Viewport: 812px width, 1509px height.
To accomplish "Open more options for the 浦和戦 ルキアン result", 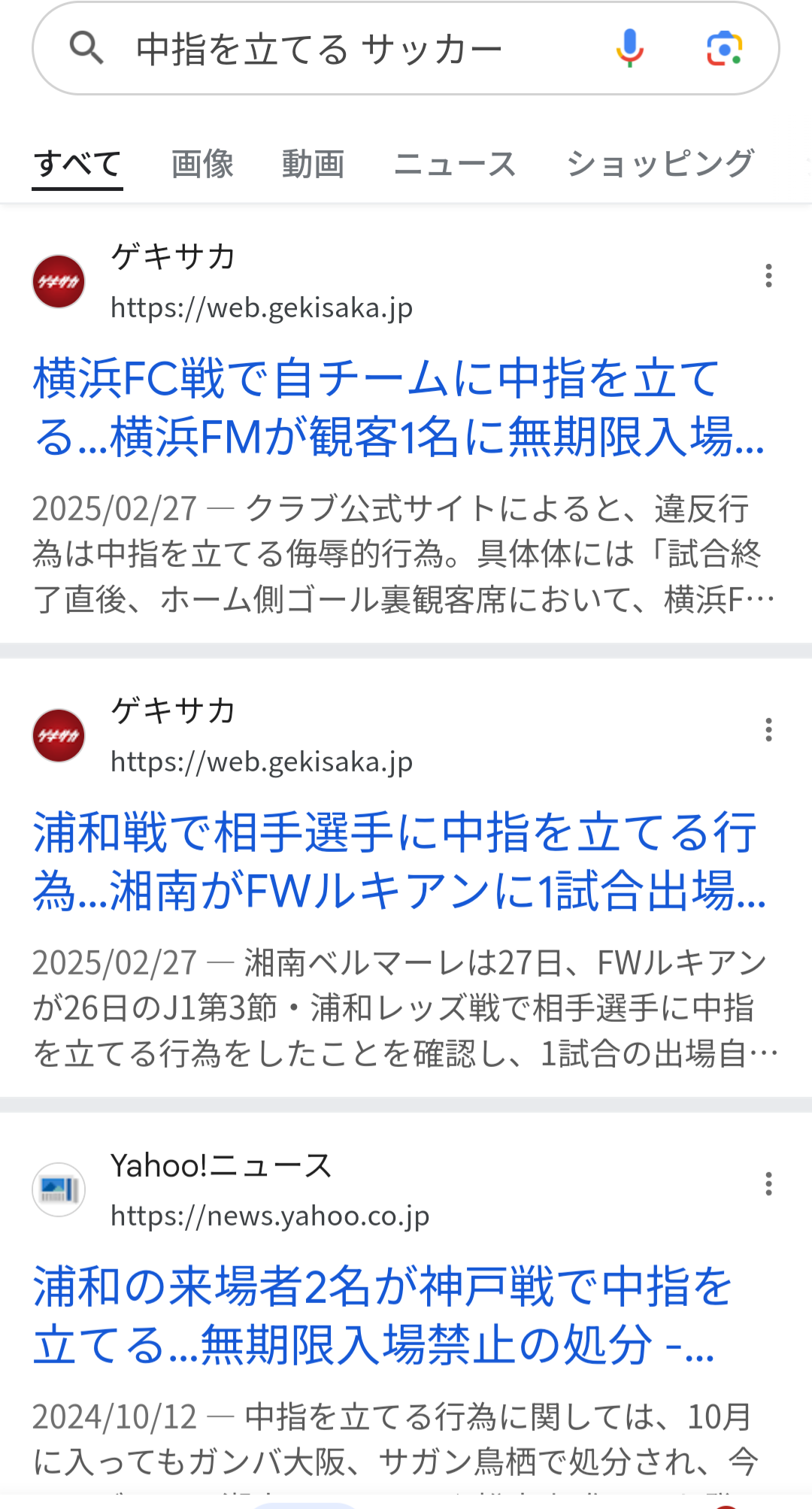I will tap(768, 730).
